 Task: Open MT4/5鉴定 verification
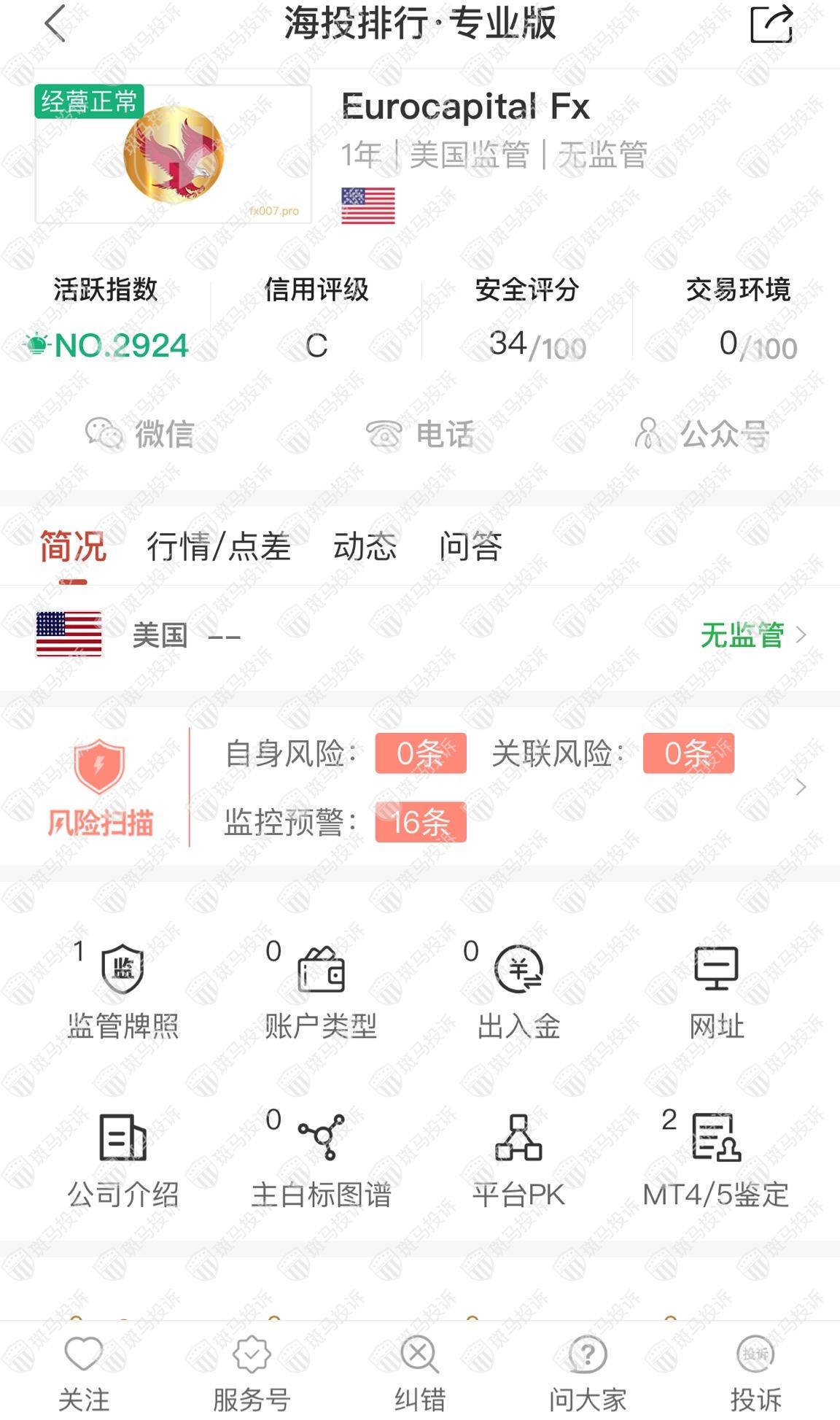716,1160
